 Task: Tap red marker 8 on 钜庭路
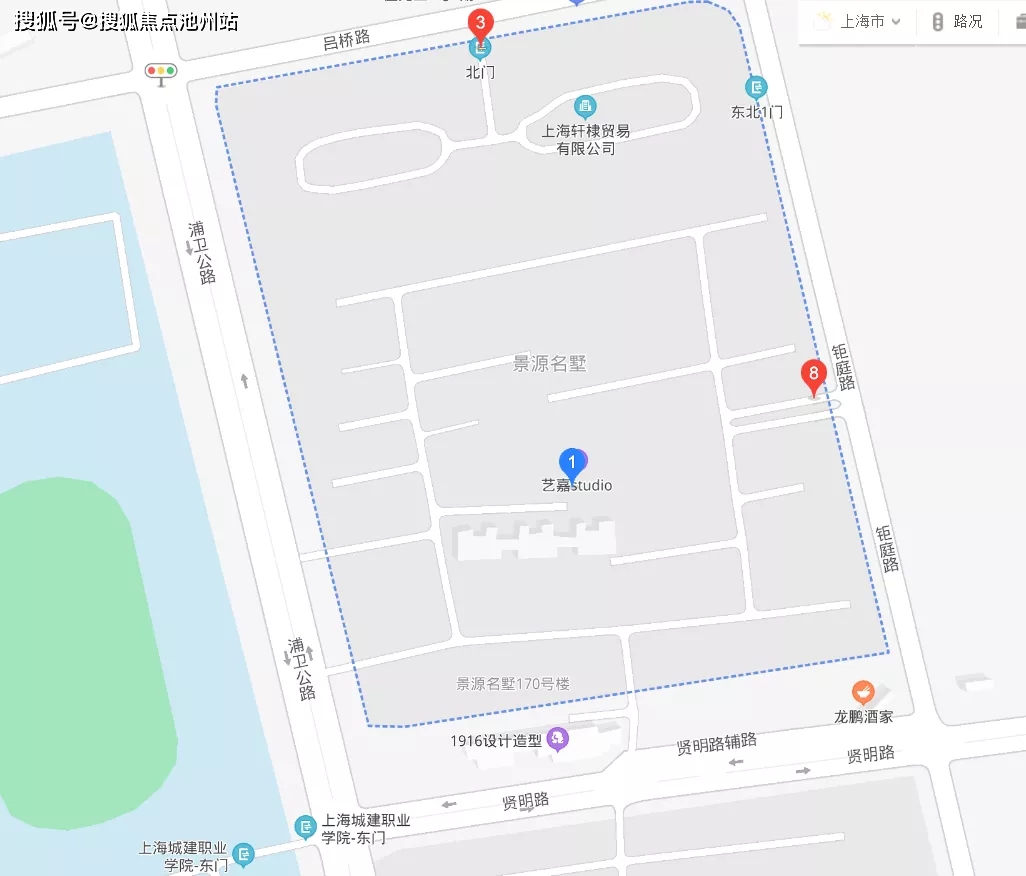coord(814,377)
